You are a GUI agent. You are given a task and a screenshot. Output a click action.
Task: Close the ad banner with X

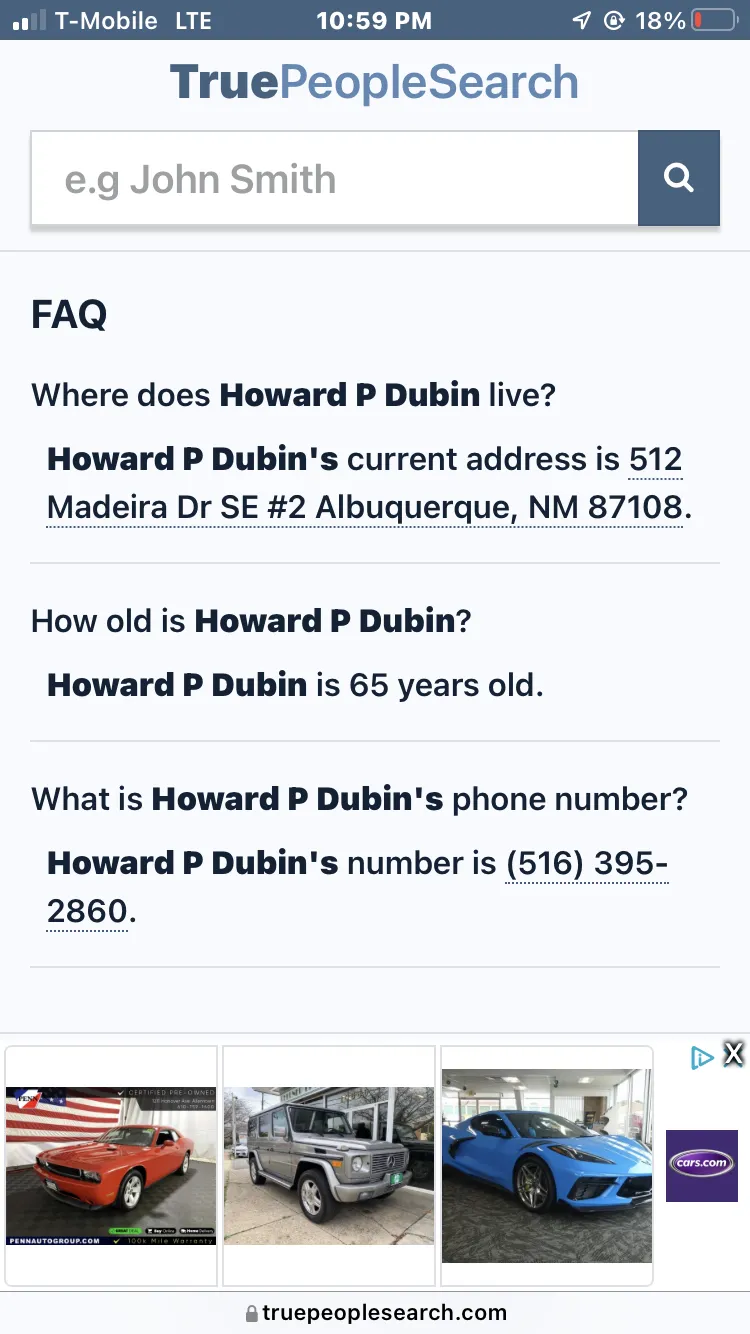(734, 1054)
